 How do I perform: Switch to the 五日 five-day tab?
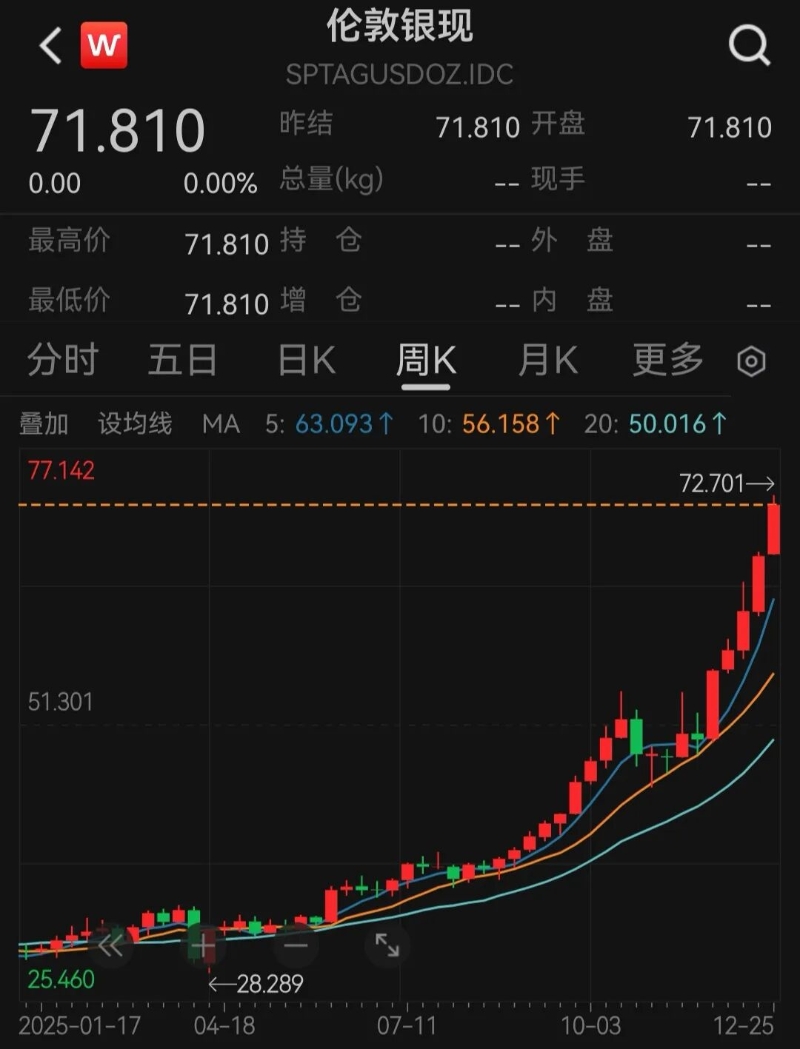183,361
